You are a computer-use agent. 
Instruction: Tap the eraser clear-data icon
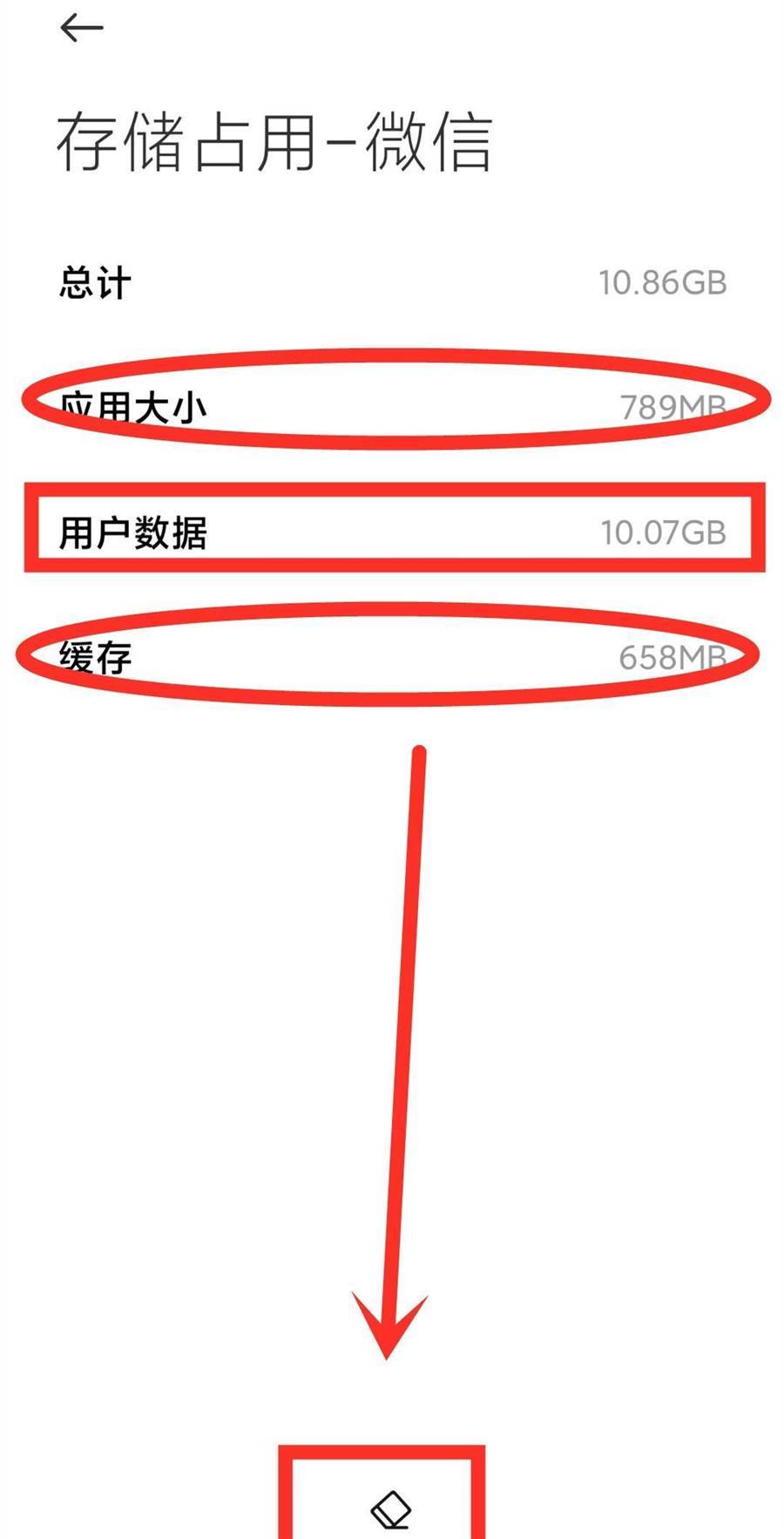391,1509
